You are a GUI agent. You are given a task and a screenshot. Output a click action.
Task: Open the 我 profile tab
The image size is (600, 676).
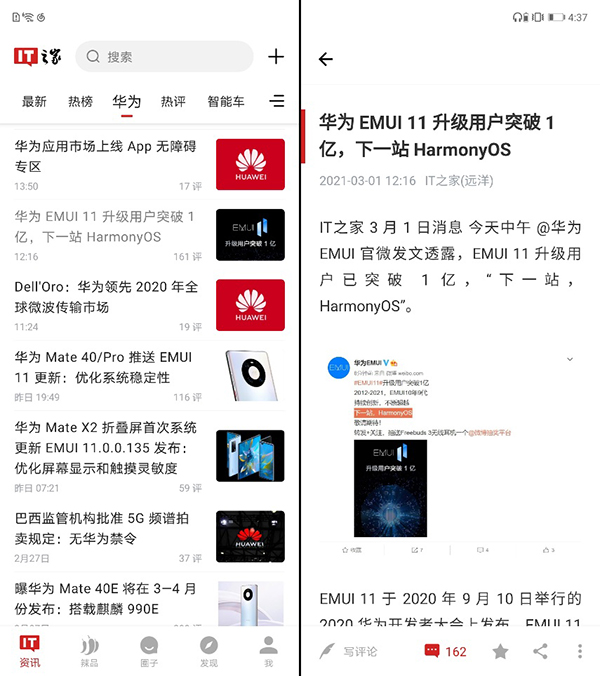tap(268, 651)
